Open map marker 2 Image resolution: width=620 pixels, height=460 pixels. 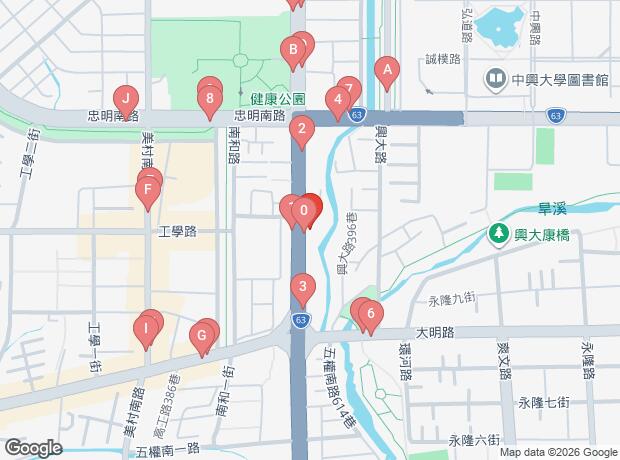point(303,129)
